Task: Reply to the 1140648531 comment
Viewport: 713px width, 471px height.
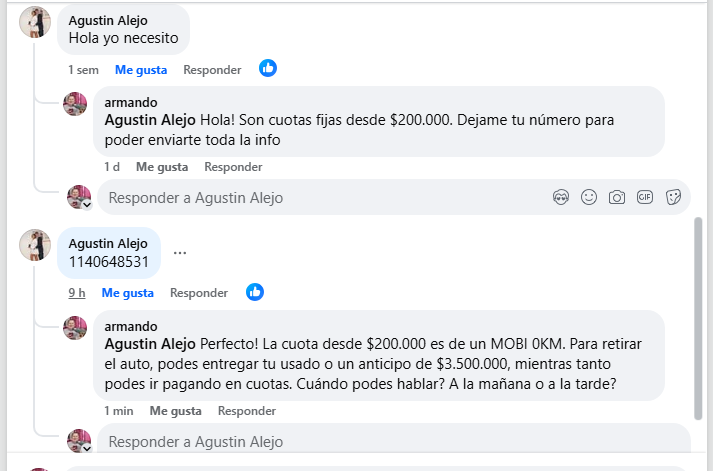Action: tap(199, 293)
